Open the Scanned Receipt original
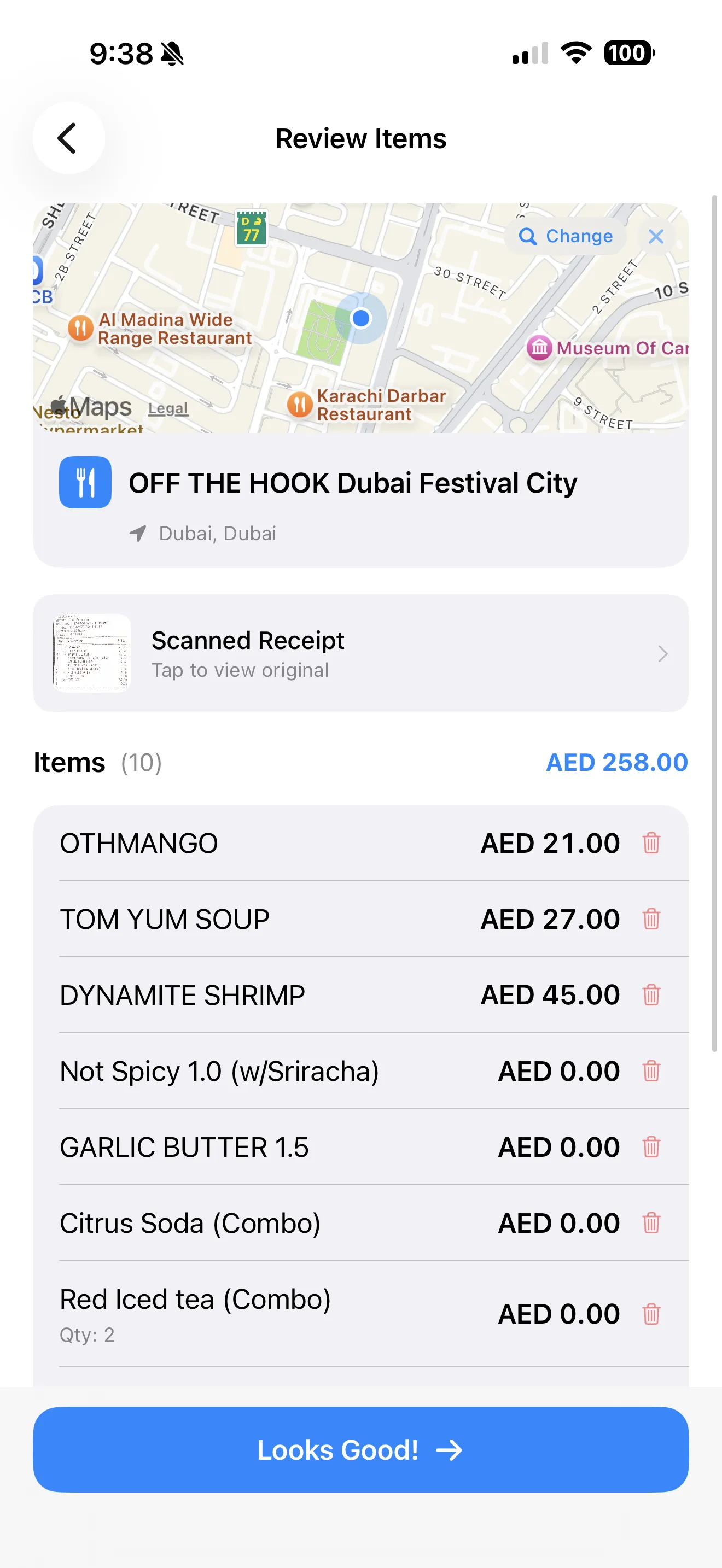The width and height of the screenshot is (722, 1568). tap(360, 654)
